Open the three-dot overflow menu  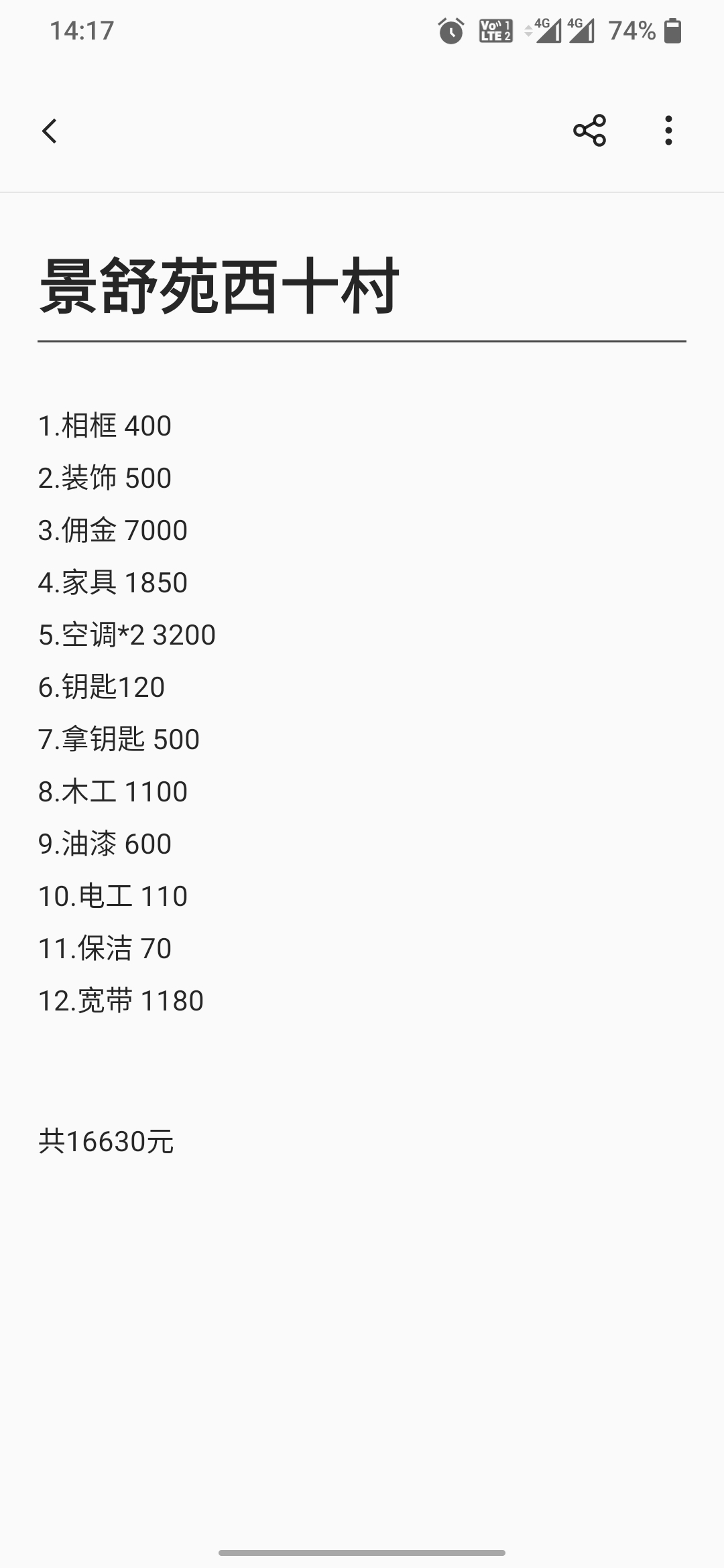pyautogui.click(x=668, y=131)
